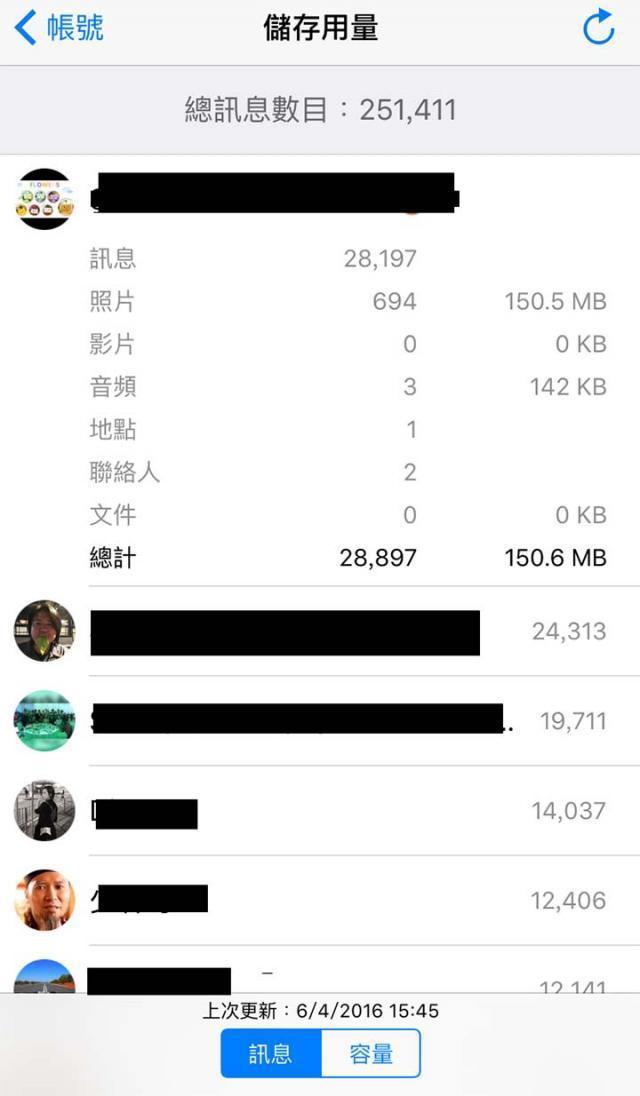The image size is (640, 1096).
Task: Open the chat with 19,711 messages
Action: (x=320, y=720)
